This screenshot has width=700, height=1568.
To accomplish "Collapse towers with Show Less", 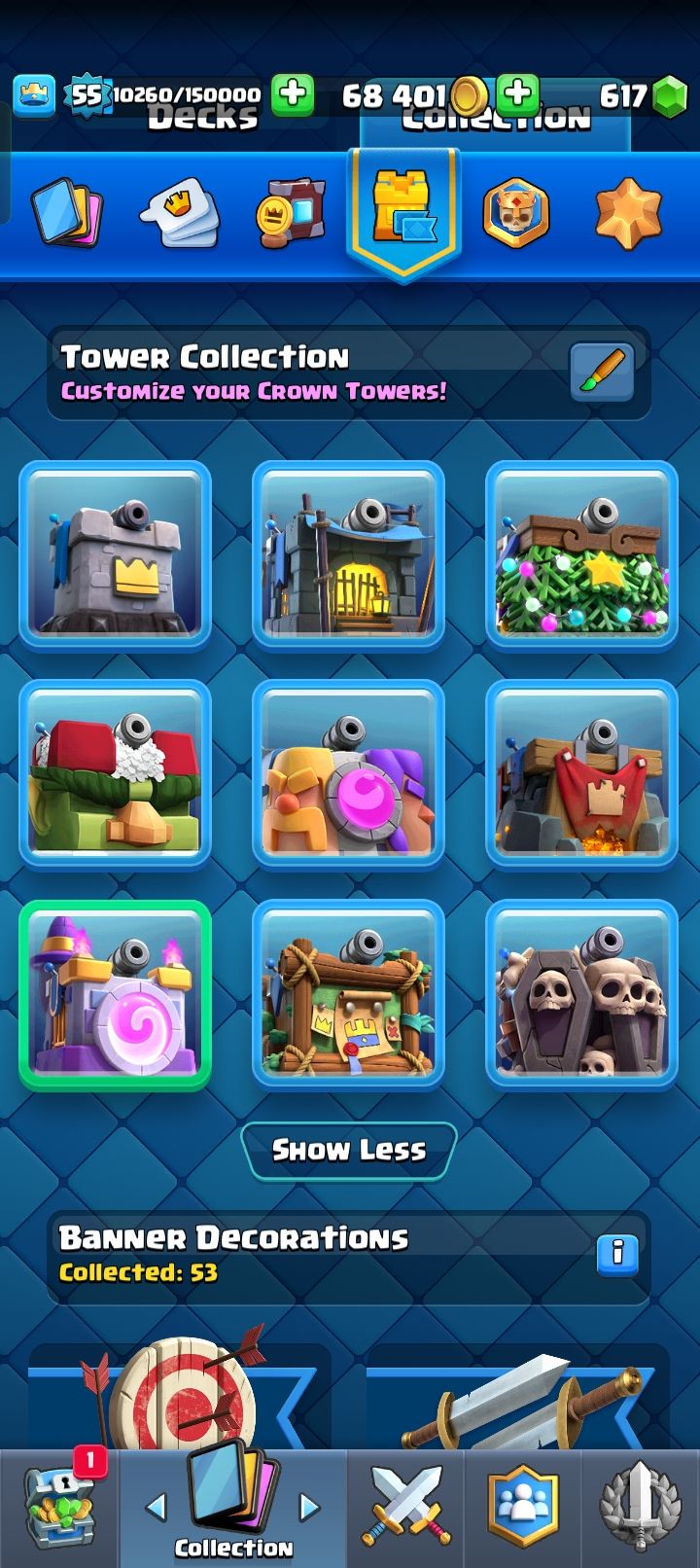I will click(348, 1150).
